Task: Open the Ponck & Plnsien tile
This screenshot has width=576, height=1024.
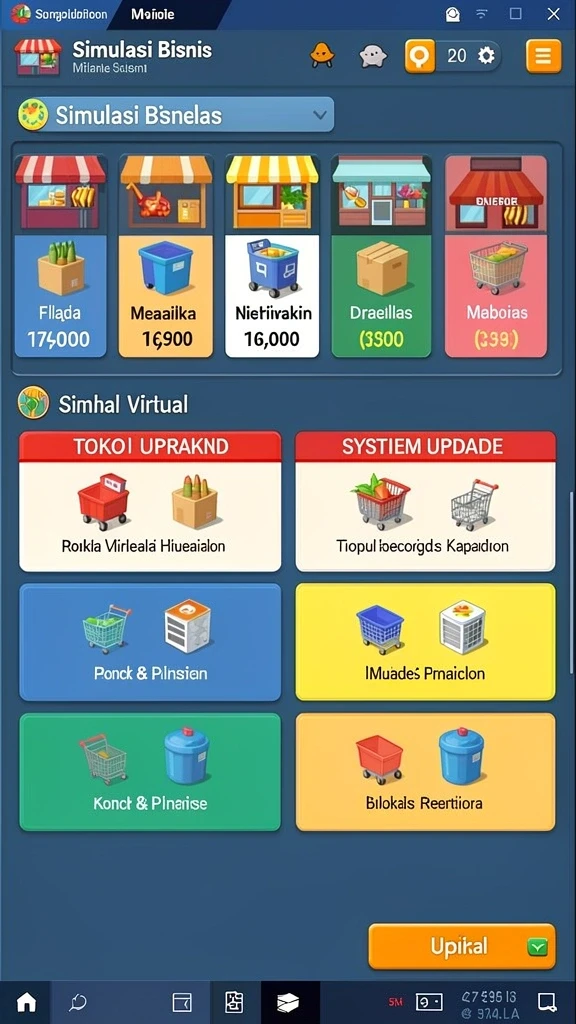Action: 150,642
